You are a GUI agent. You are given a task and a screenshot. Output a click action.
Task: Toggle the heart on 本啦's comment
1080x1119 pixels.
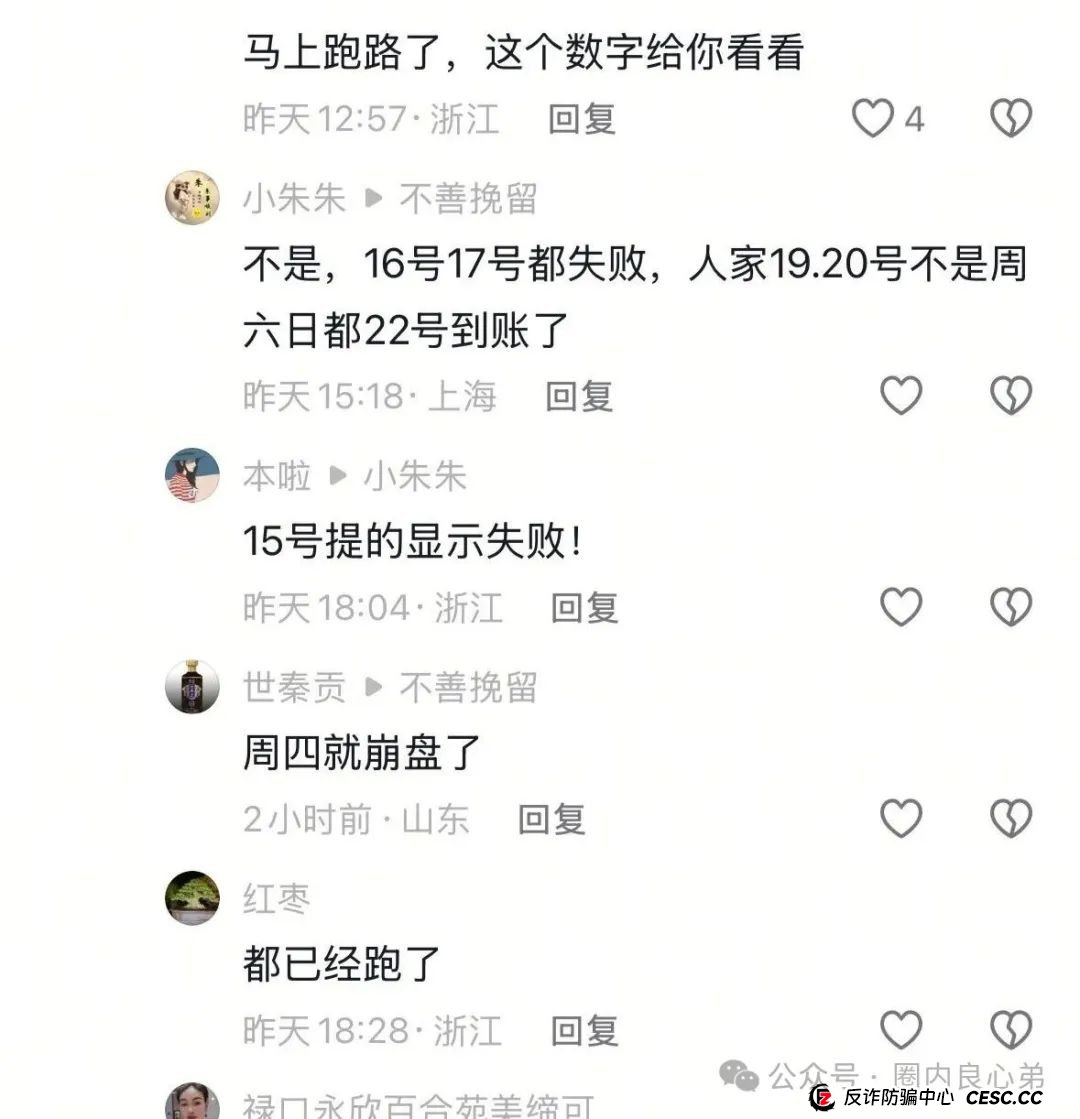pyautogui.click(x=901, y=605)
